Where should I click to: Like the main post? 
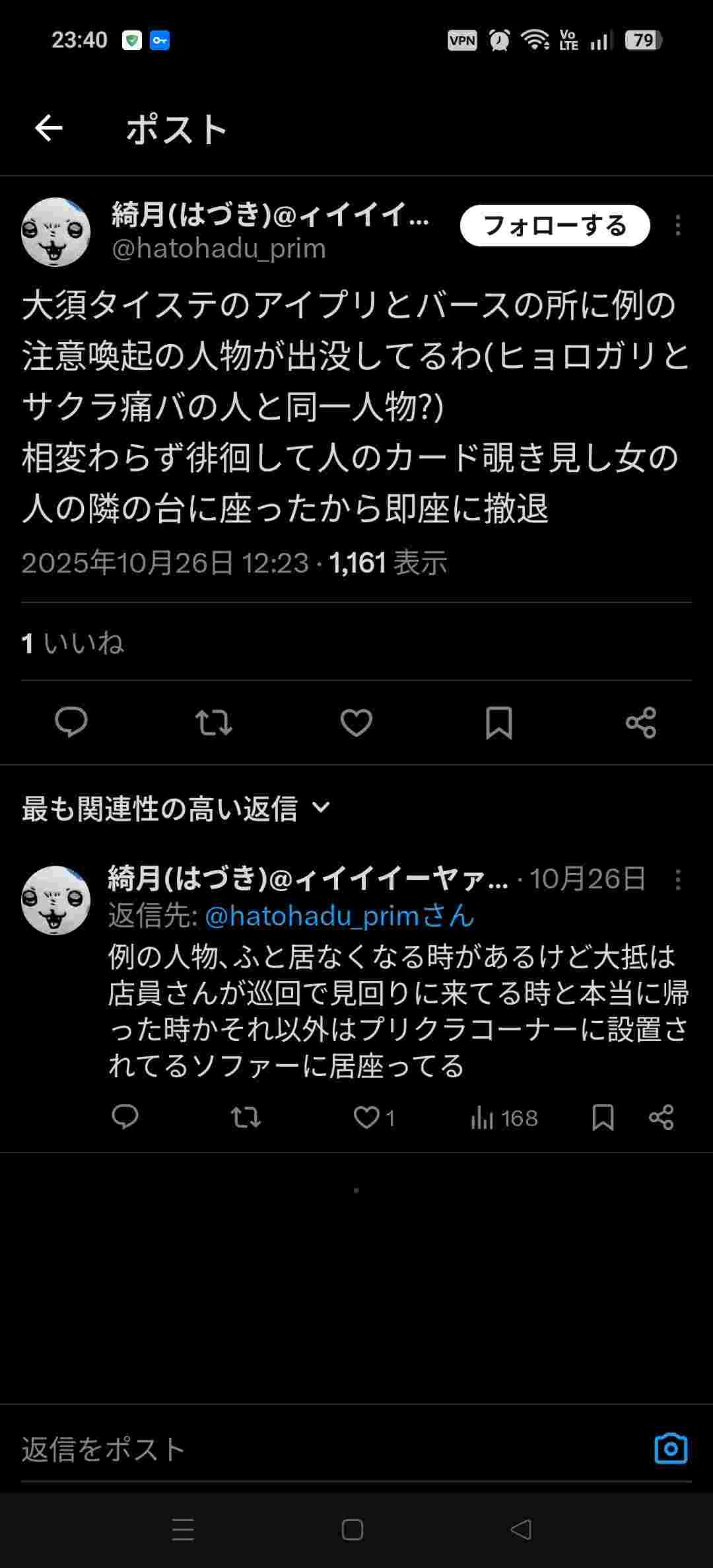point(356,722)
